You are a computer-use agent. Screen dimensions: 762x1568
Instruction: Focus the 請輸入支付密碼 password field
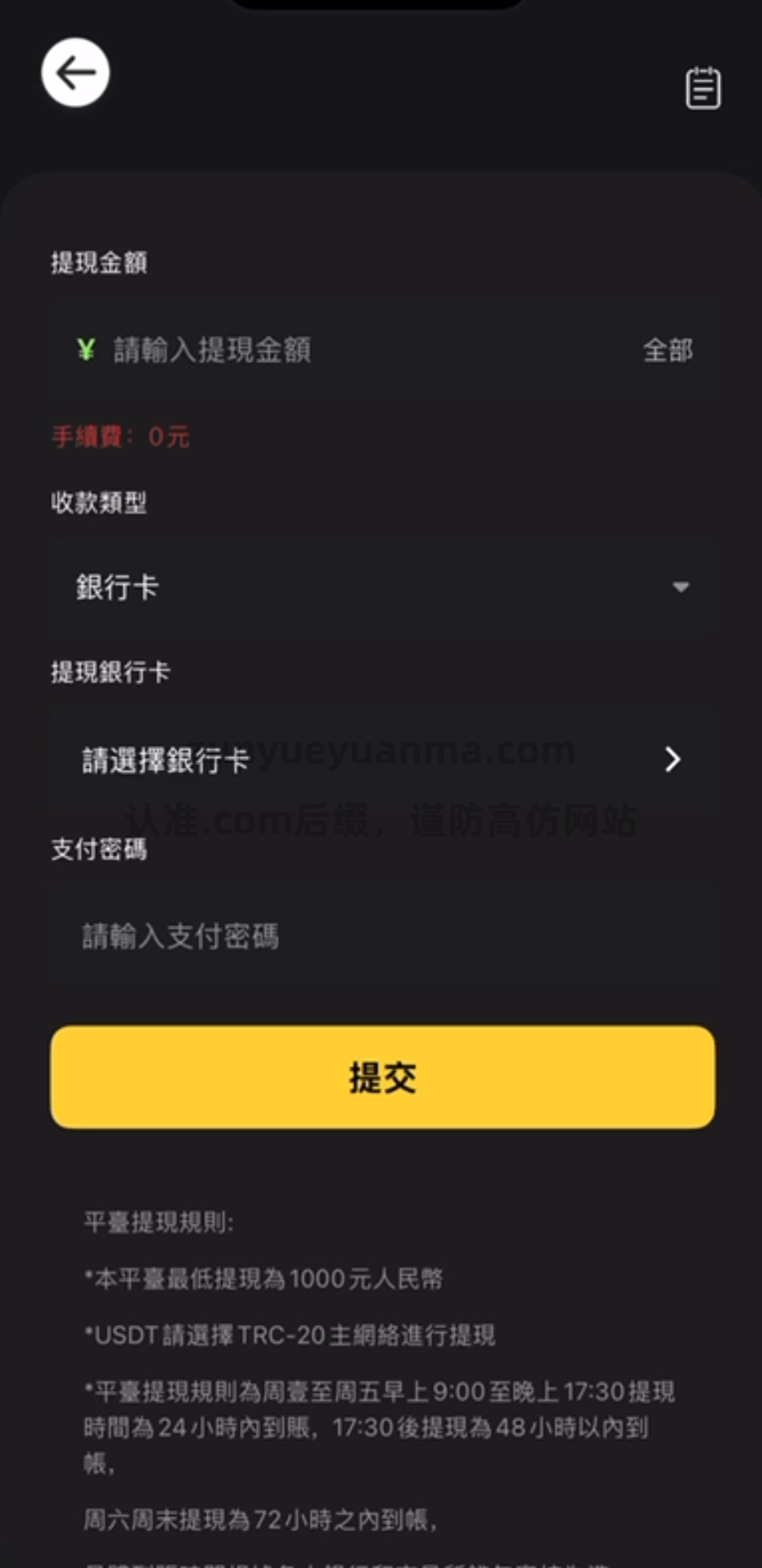pyautogui.click(x=382, y=936)
